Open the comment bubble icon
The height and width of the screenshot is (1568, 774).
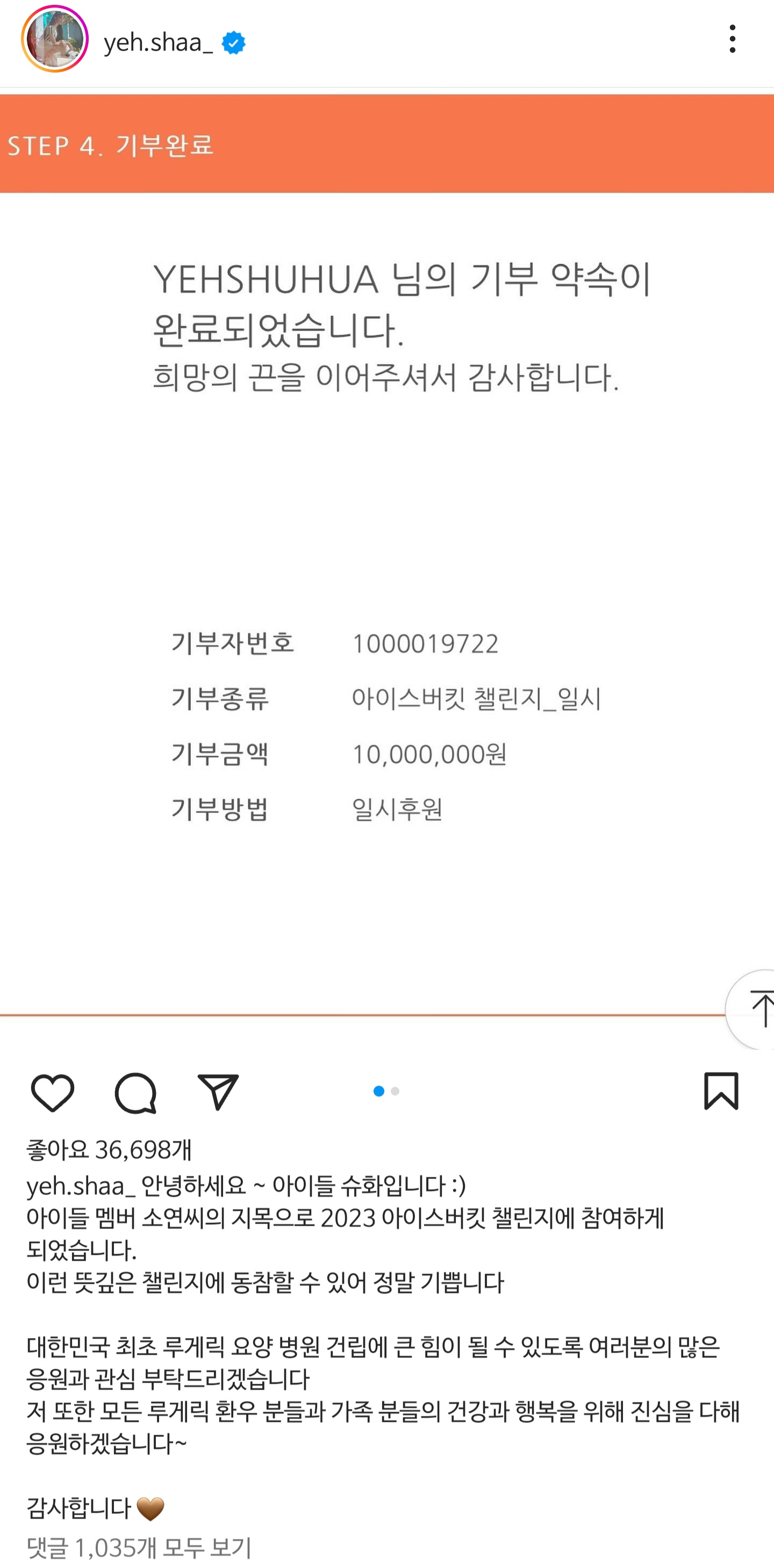pos(135,1093)
